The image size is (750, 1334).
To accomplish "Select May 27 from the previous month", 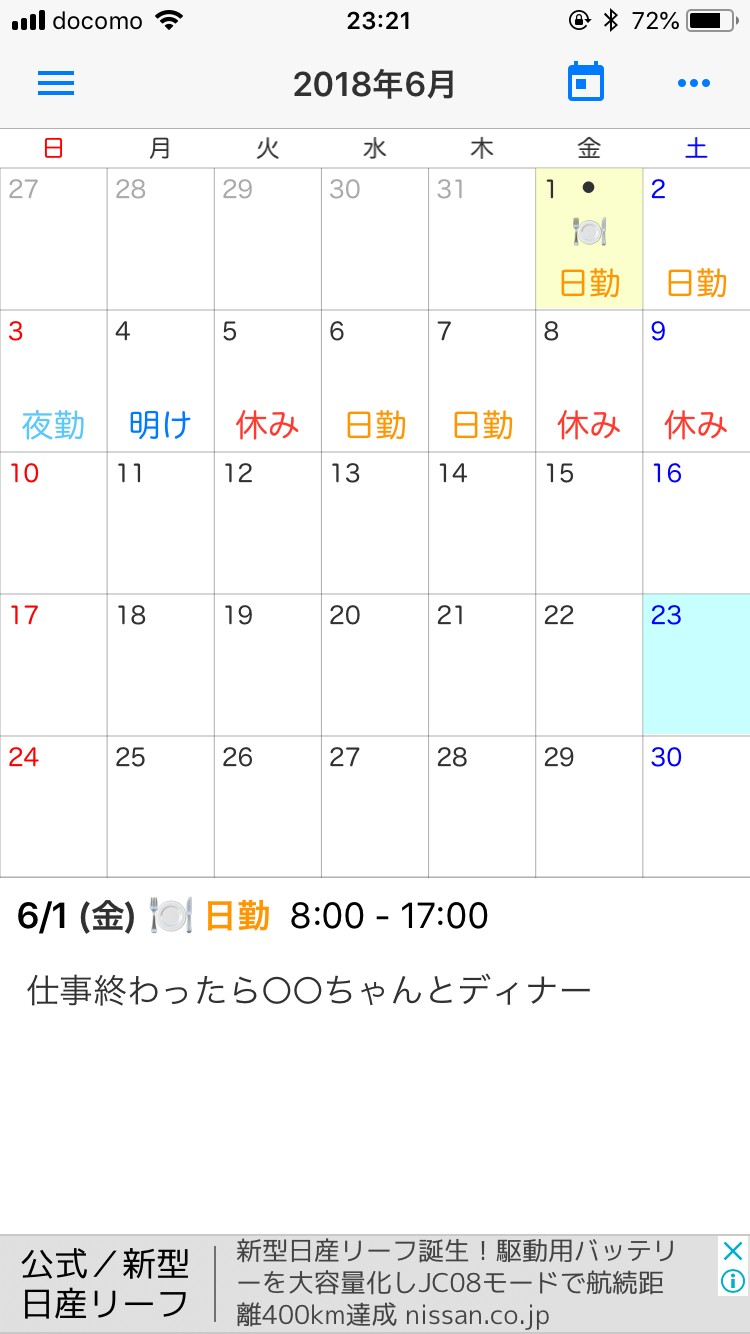I will 53,239.
